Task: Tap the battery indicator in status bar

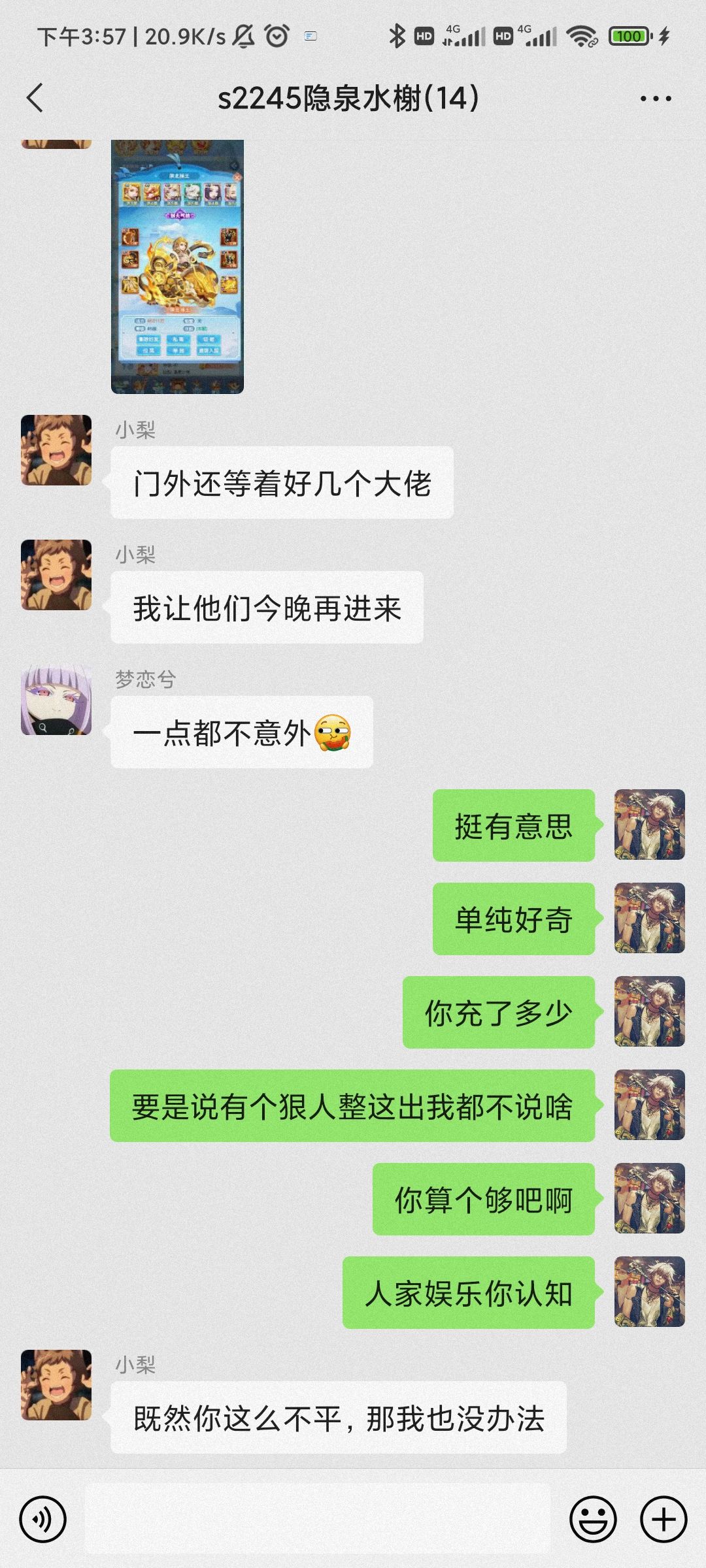Action: 626,37
